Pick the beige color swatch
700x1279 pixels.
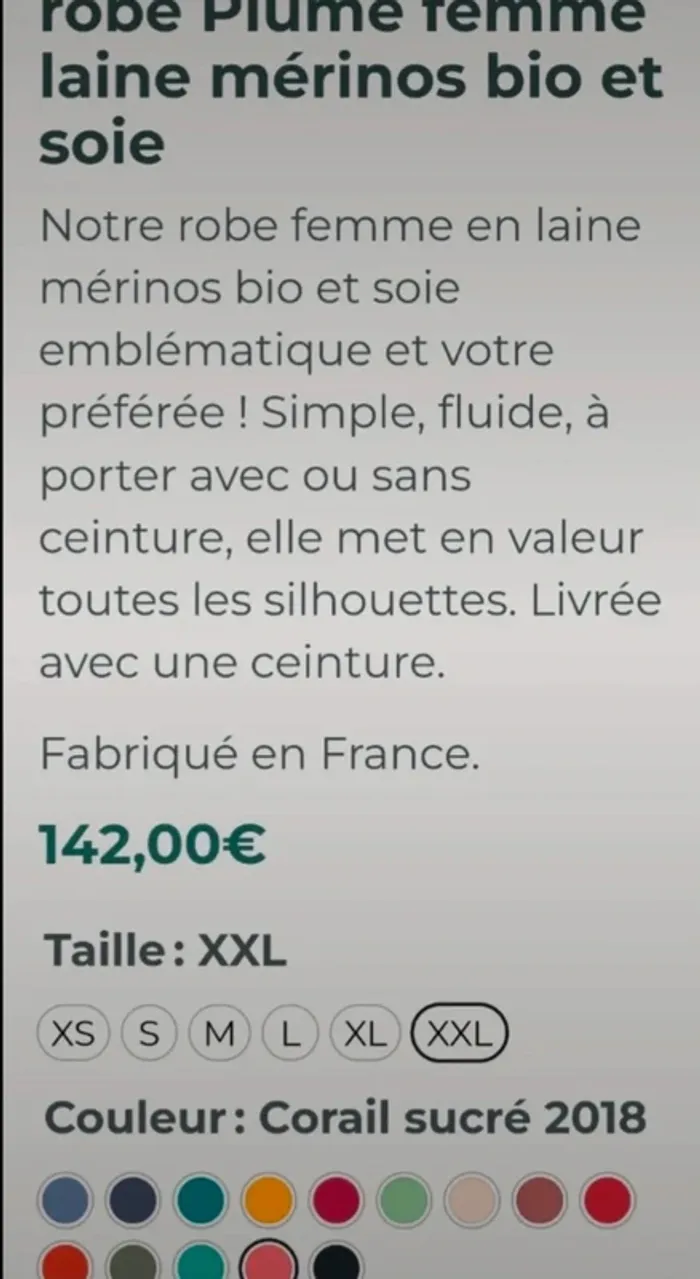click(x=471, y=1201)
